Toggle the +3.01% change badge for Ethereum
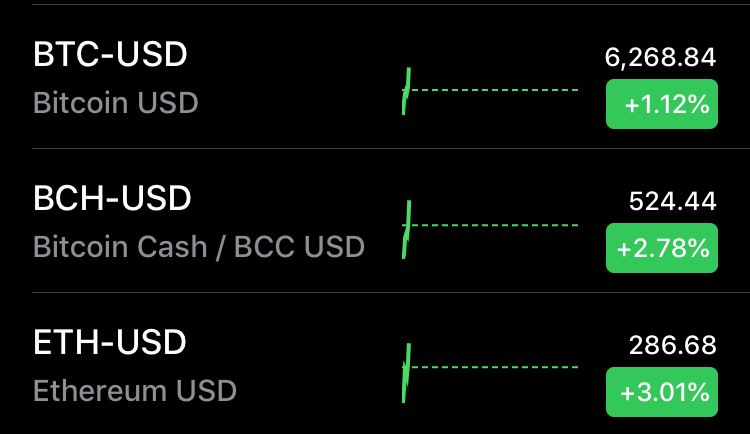 coord(662,392)
